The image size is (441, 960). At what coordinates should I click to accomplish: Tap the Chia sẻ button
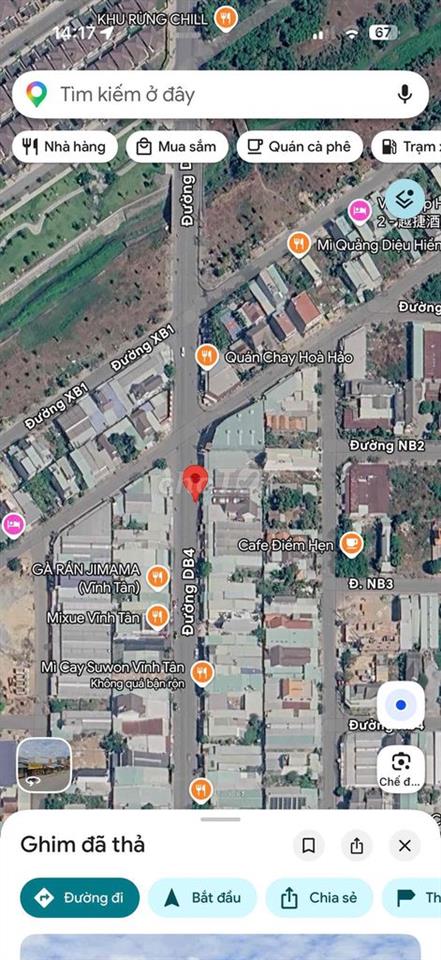click(x=319, y=898)
